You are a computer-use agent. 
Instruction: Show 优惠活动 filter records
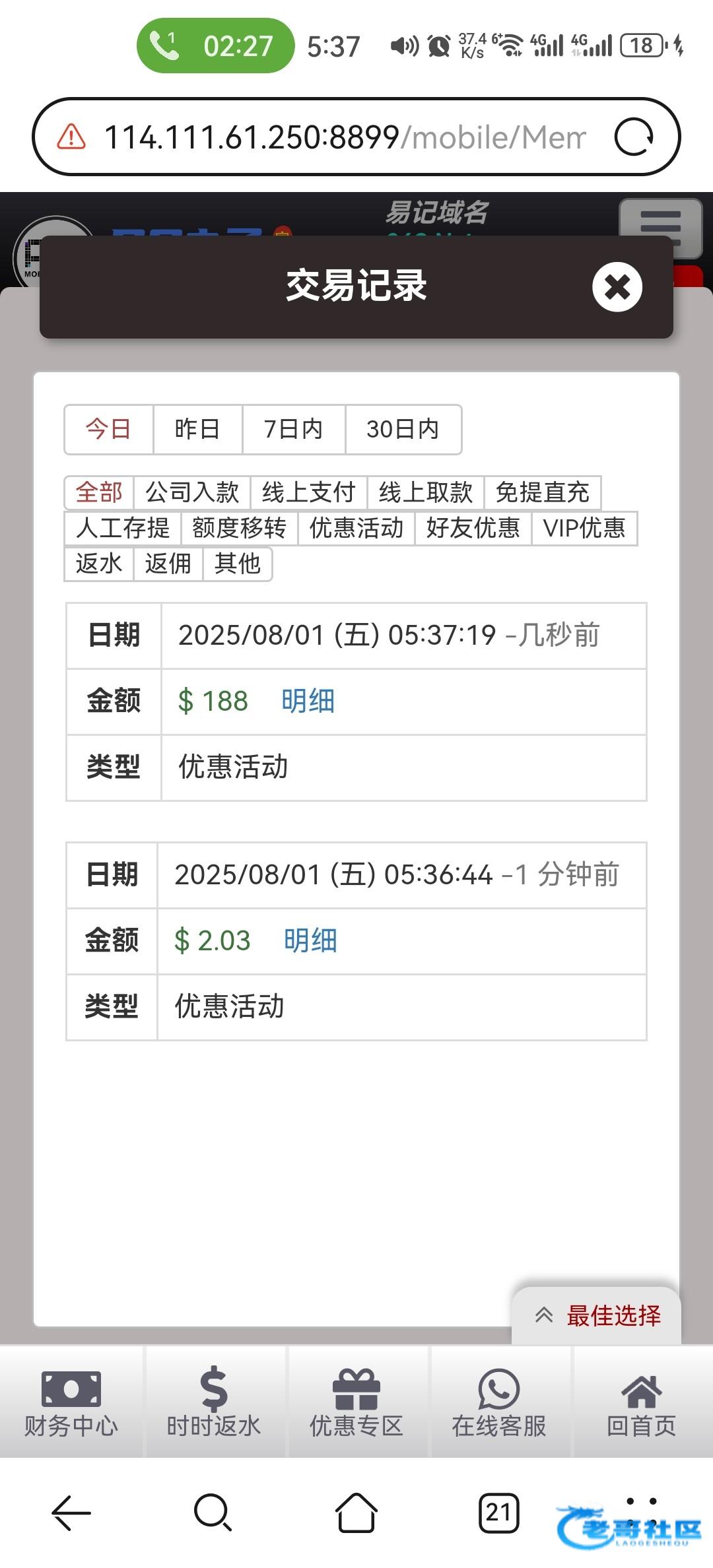pyautogui.click(x=356, y=528)
